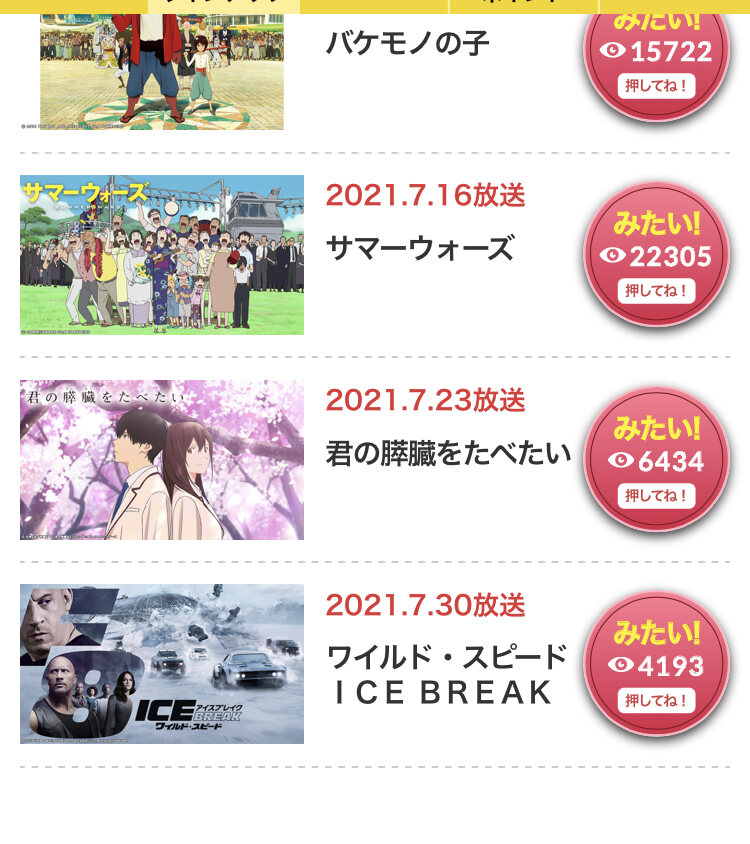Tap the みたい! button for バケモノの子
Viewport: 750px width, 844px height.
click(656, 55)
